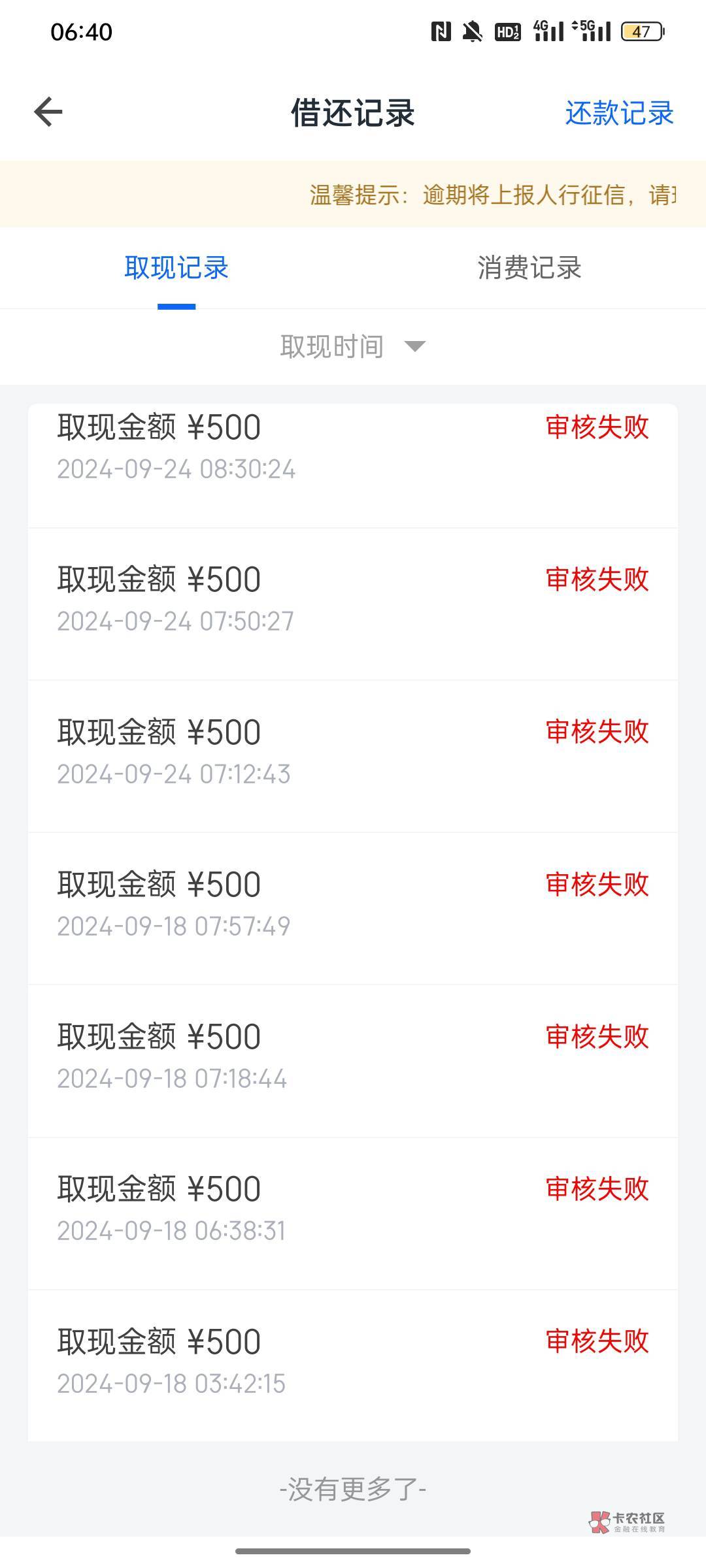Open record dated 2024-09-18 07:57:49
Image resolution: width=706 pixels, height=1568 pixels.
point(353,909)
